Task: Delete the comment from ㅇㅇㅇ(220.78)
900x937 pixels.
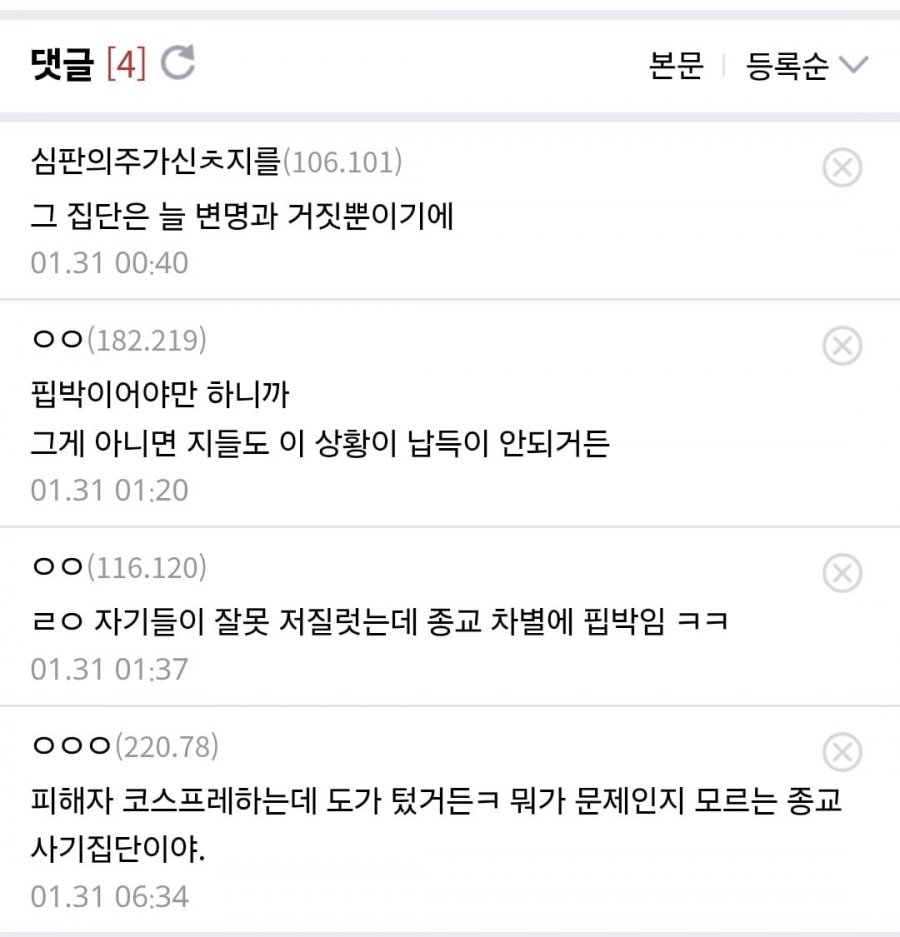Action: point(842,752)
